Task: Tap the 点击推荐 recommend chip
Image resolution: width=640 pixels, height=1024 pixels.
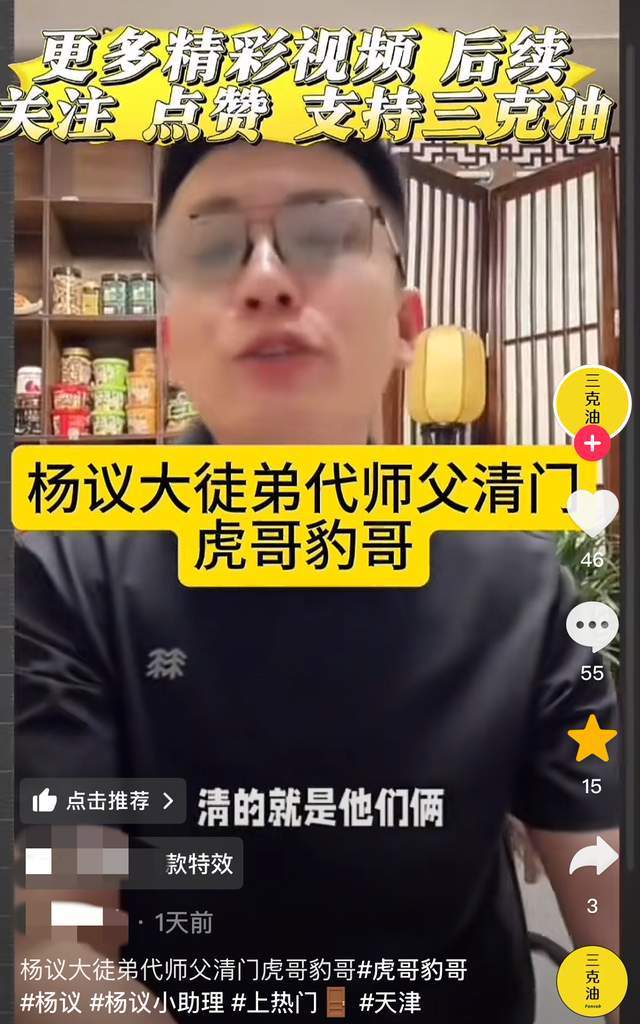Action: tap(103, 800)
